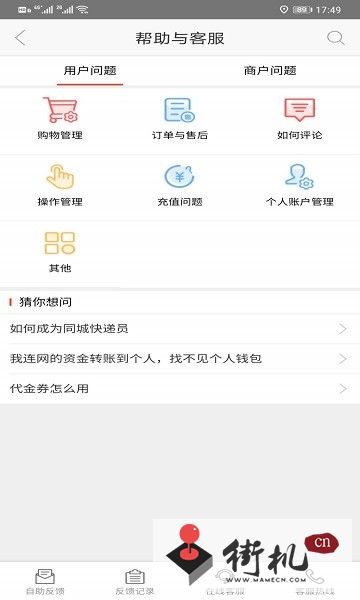This screenshot has height=600, width=360.
Task: Go to 自助反馈 in bottom bar
Action: click(x=45, y=582)
